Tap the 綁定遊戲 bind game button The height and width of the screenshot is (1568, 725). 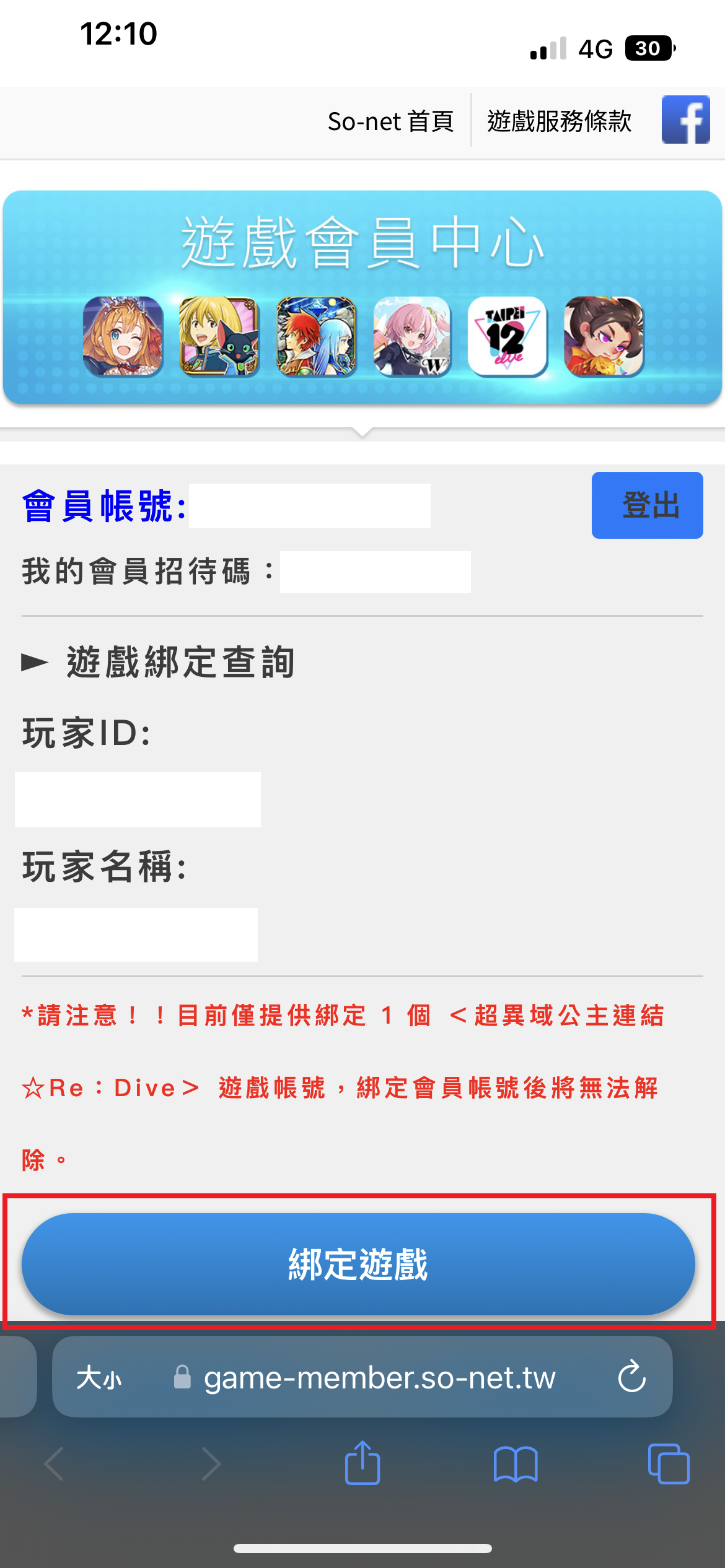pyautogui.click(x=358, y=1264)
